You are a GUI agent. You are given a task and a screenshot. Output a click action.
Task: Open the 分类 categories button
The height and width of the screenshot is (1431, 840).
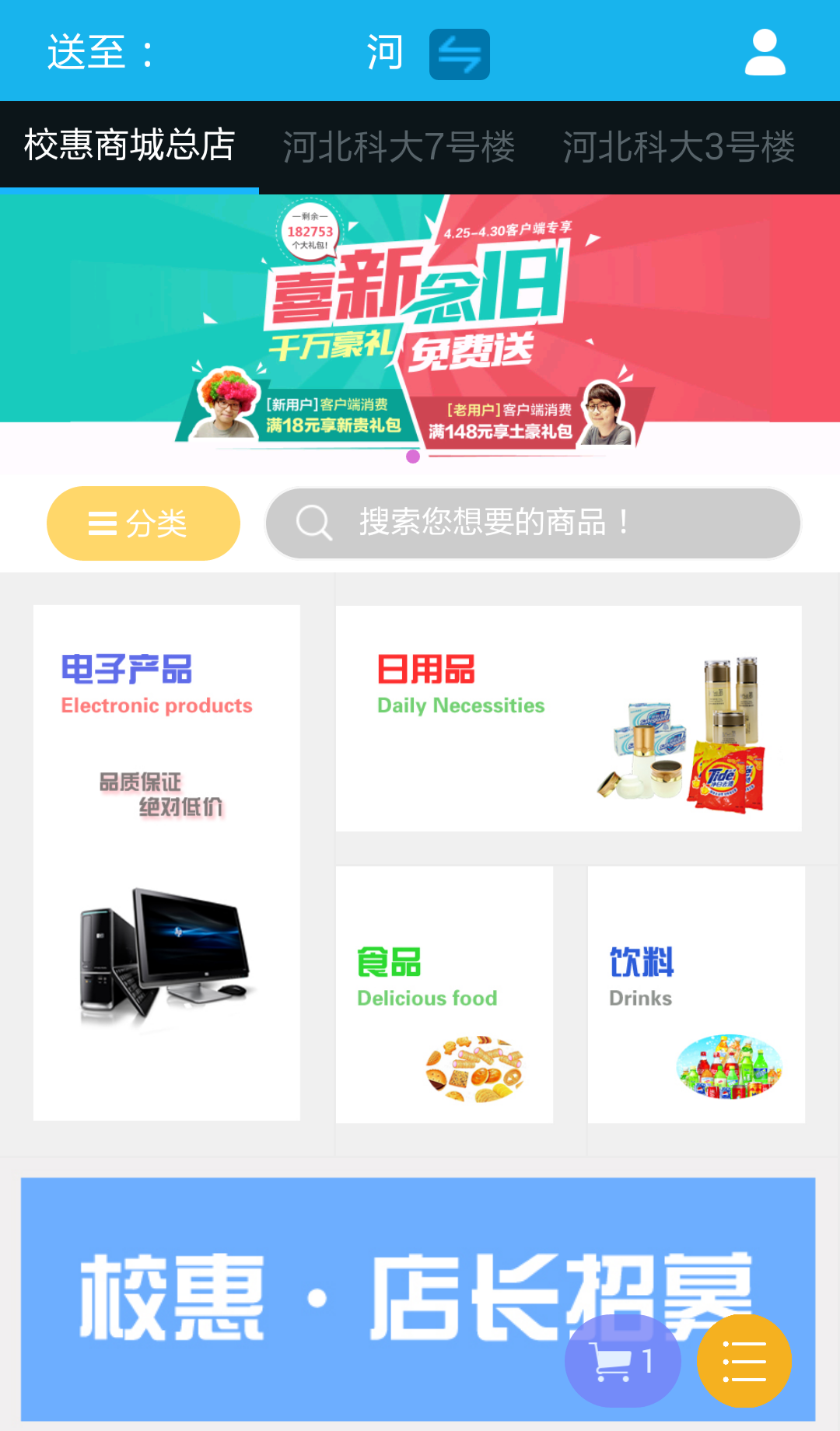click(143, 523)
